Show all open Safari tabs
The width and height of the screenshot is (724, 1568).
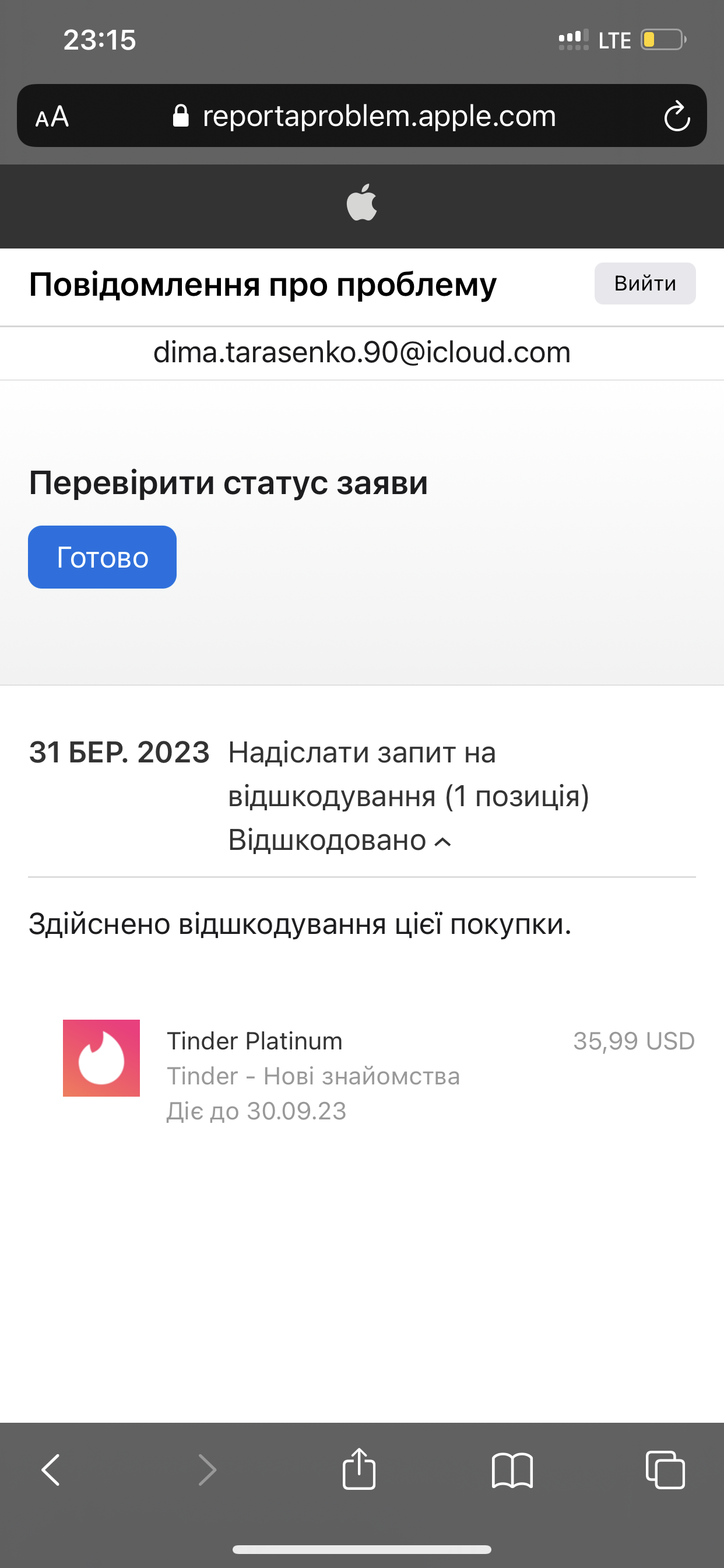(665, 1471)
